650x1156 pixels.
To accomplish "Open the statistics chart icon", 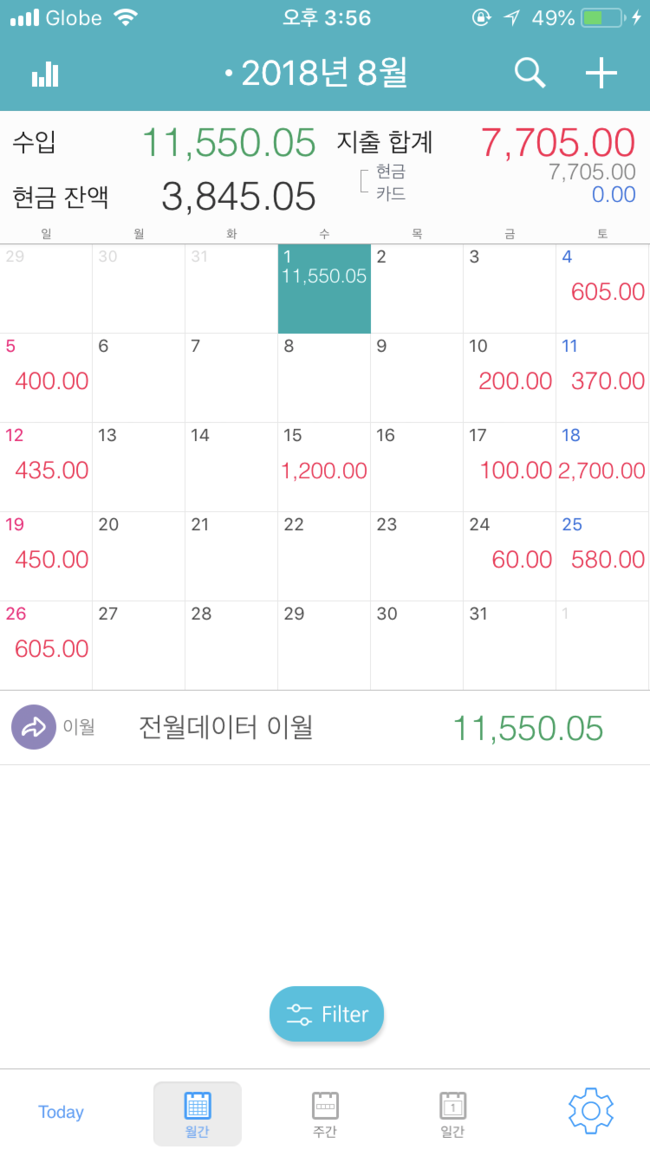I will tap(45, 74).
